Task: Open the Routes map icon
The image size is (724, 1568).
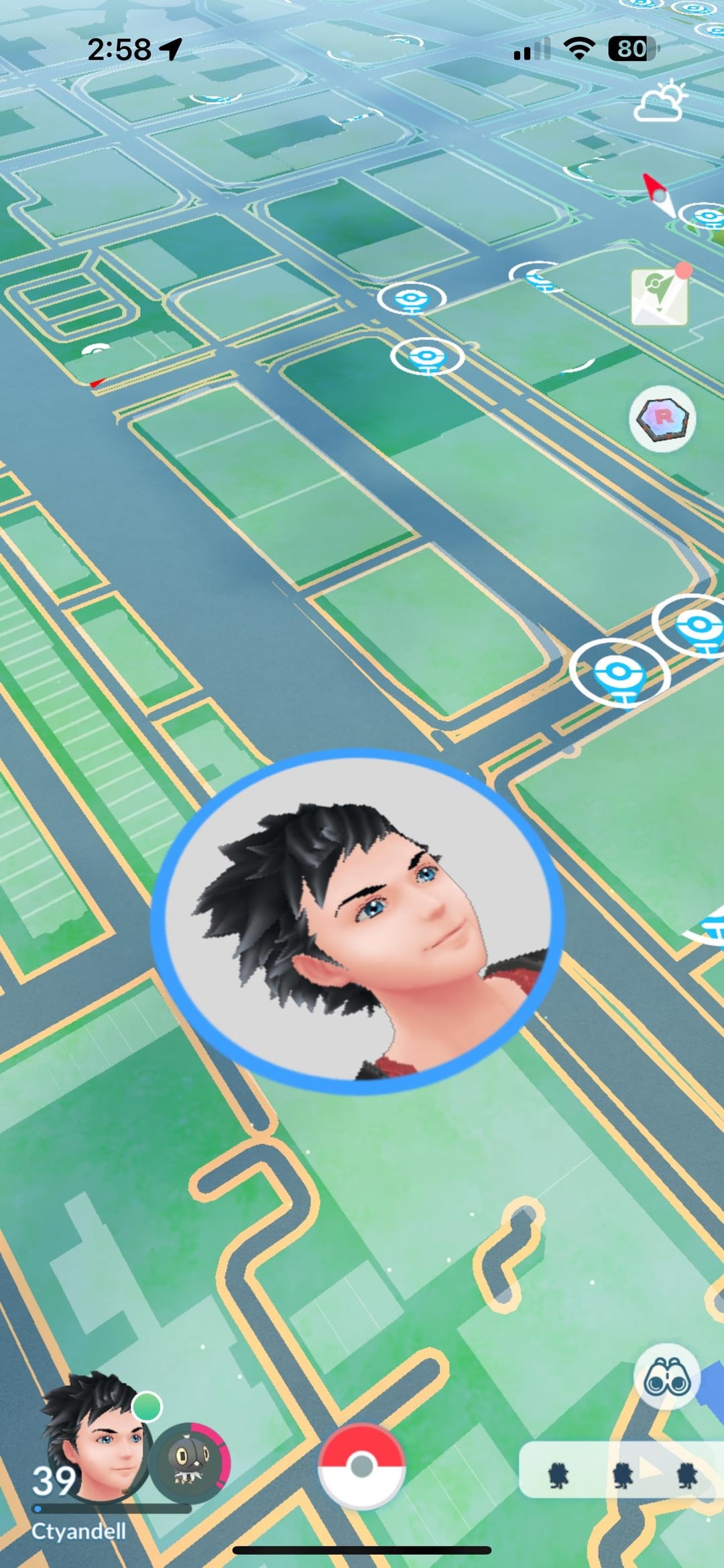Action: [x=660, y=296]
